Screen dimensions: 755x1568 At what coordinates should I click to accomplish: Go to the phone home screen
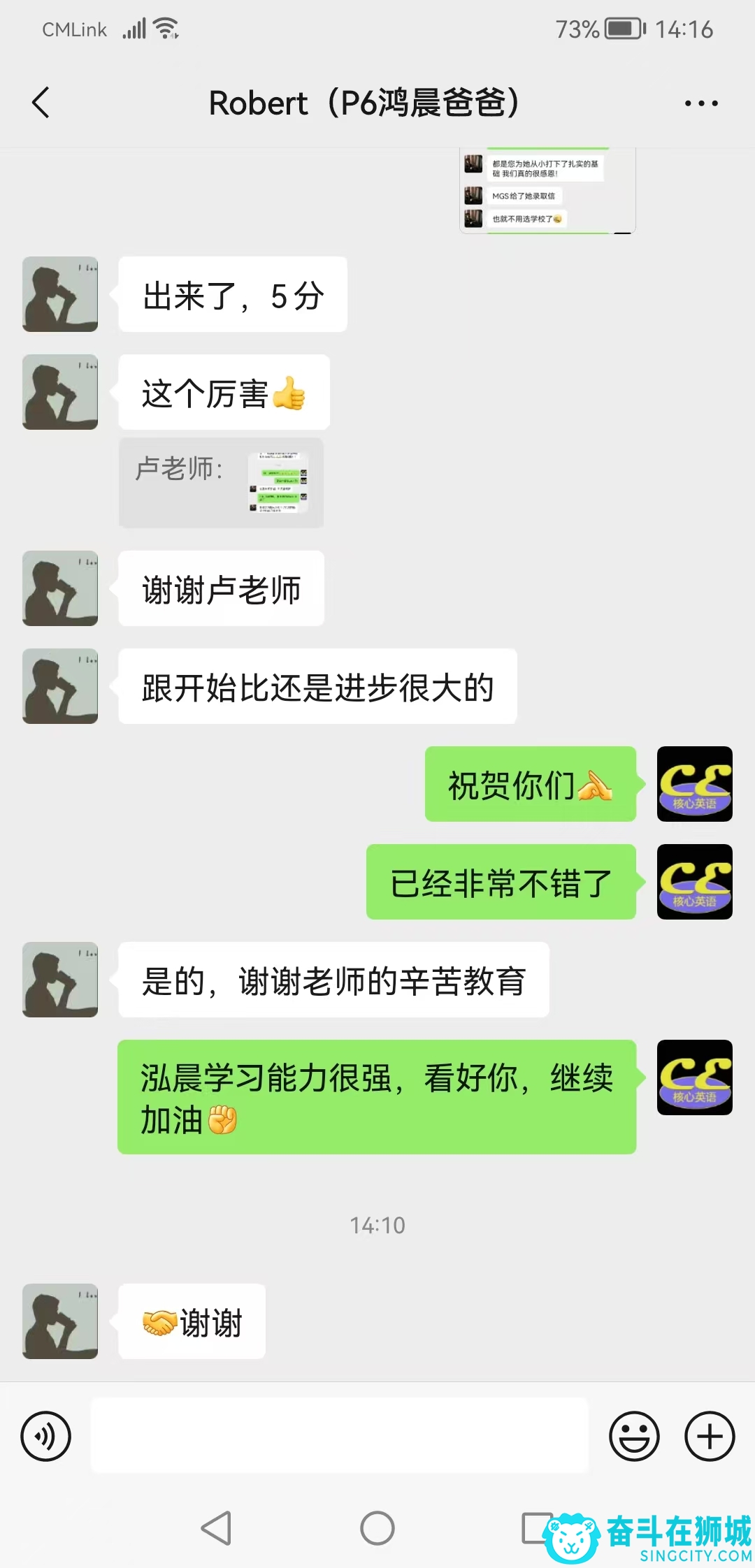377,1528
